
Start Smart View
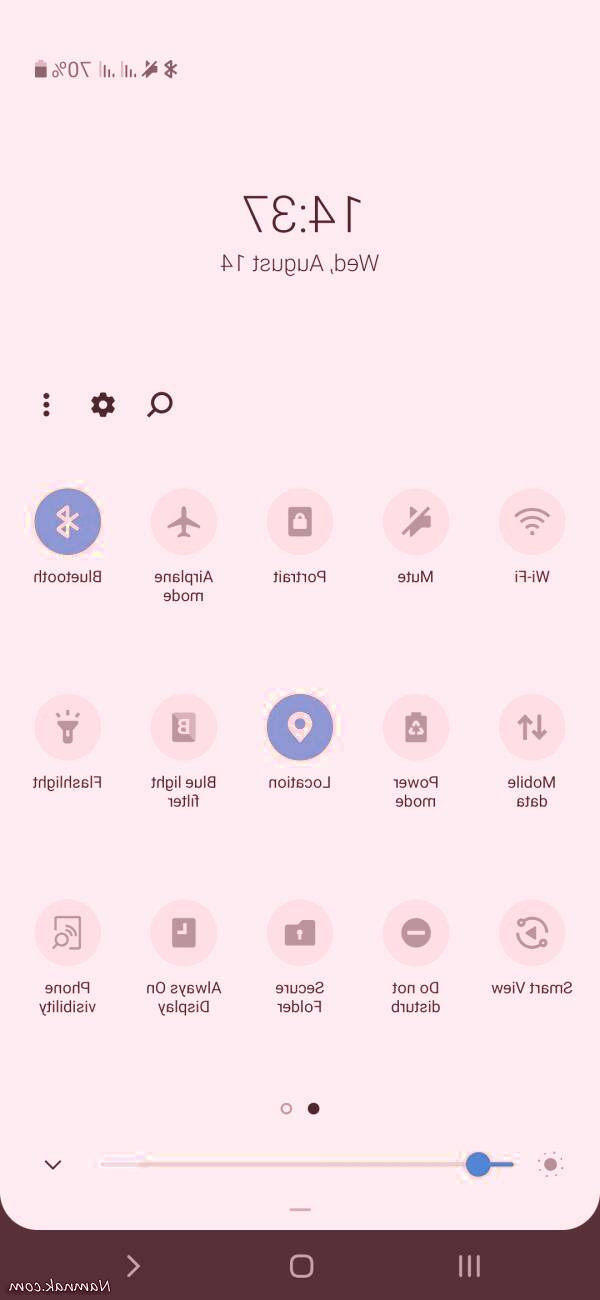pyautogui.click(x=532, y=933)
